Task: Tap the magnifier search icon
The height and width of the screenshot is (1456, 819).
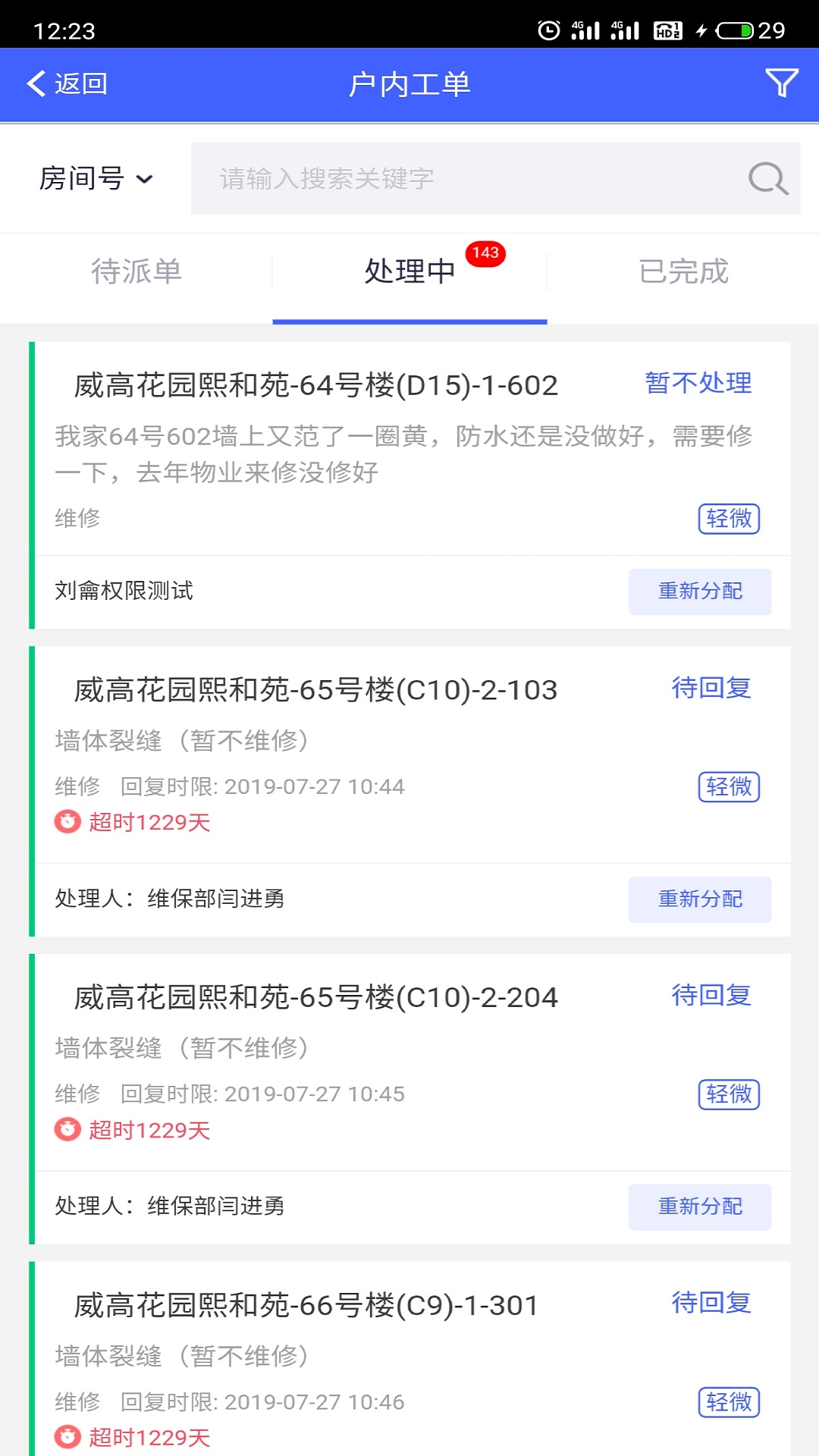Action: 767,179
